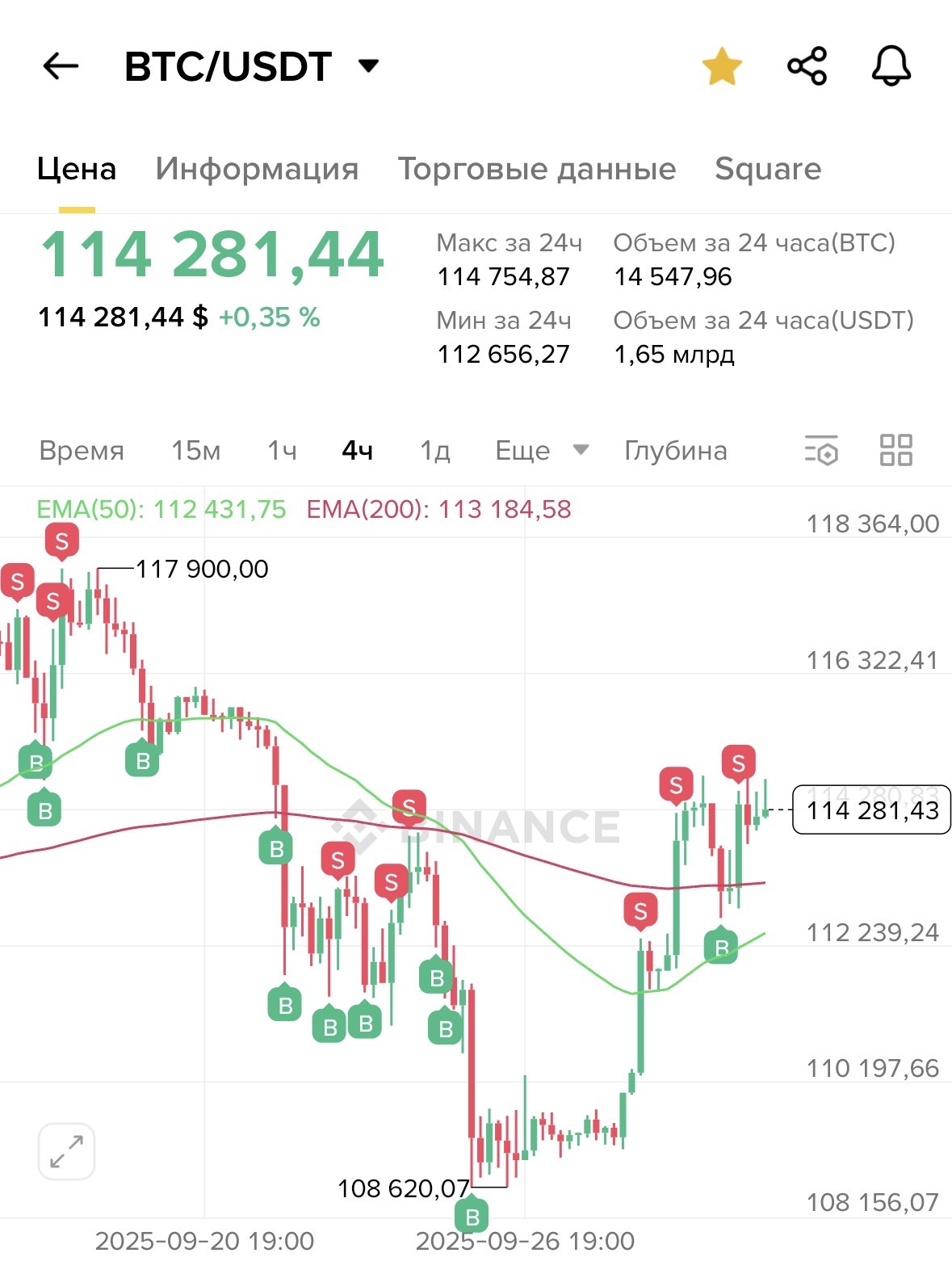Go back with the arrow icon
Viewport: 952px width, 1274px height.
tap(61, 66)
